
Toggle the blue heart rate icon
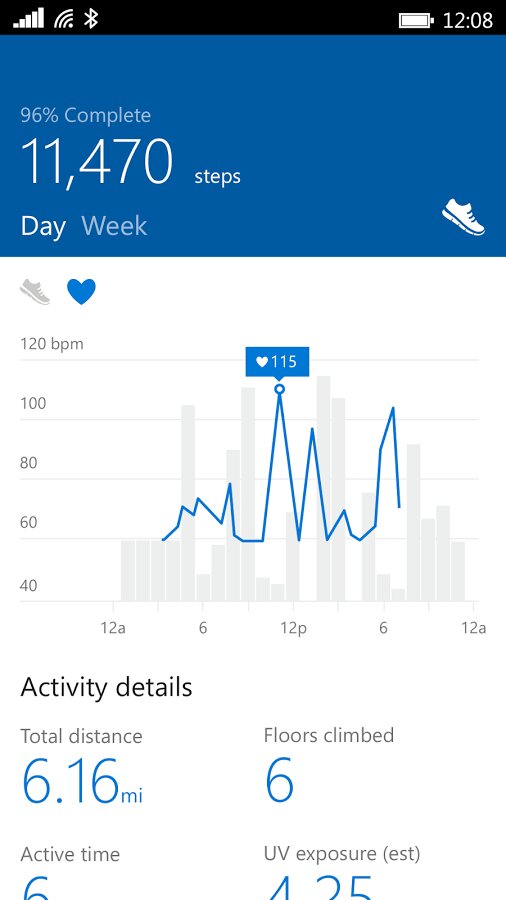click(81, 292)
